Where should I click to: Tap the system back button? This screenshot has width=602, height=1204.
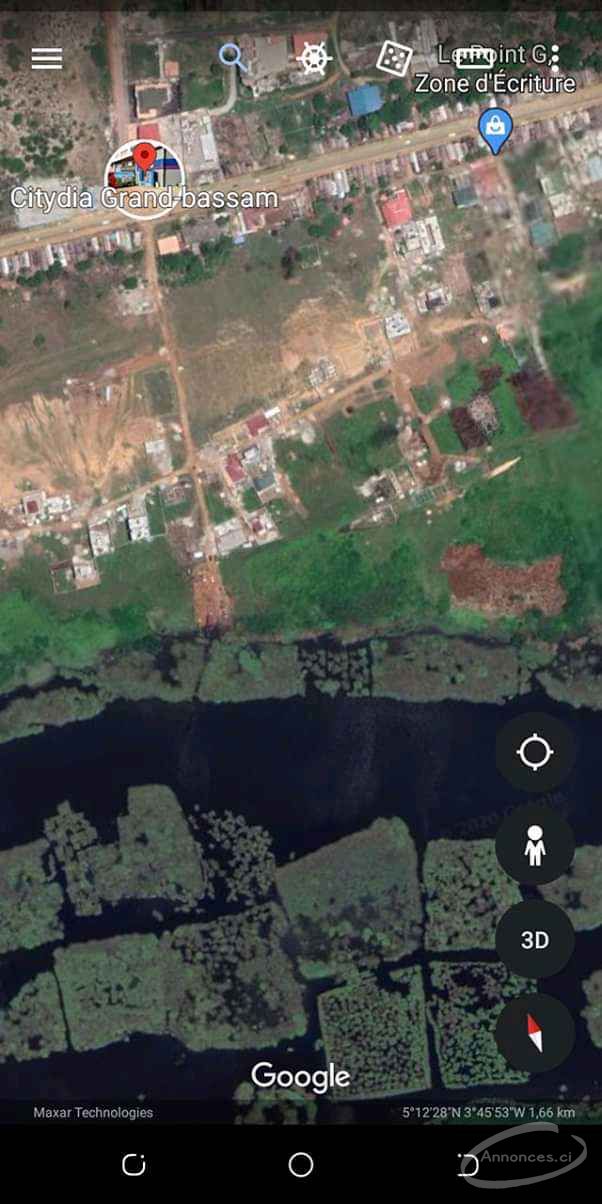click(467, 1164)
